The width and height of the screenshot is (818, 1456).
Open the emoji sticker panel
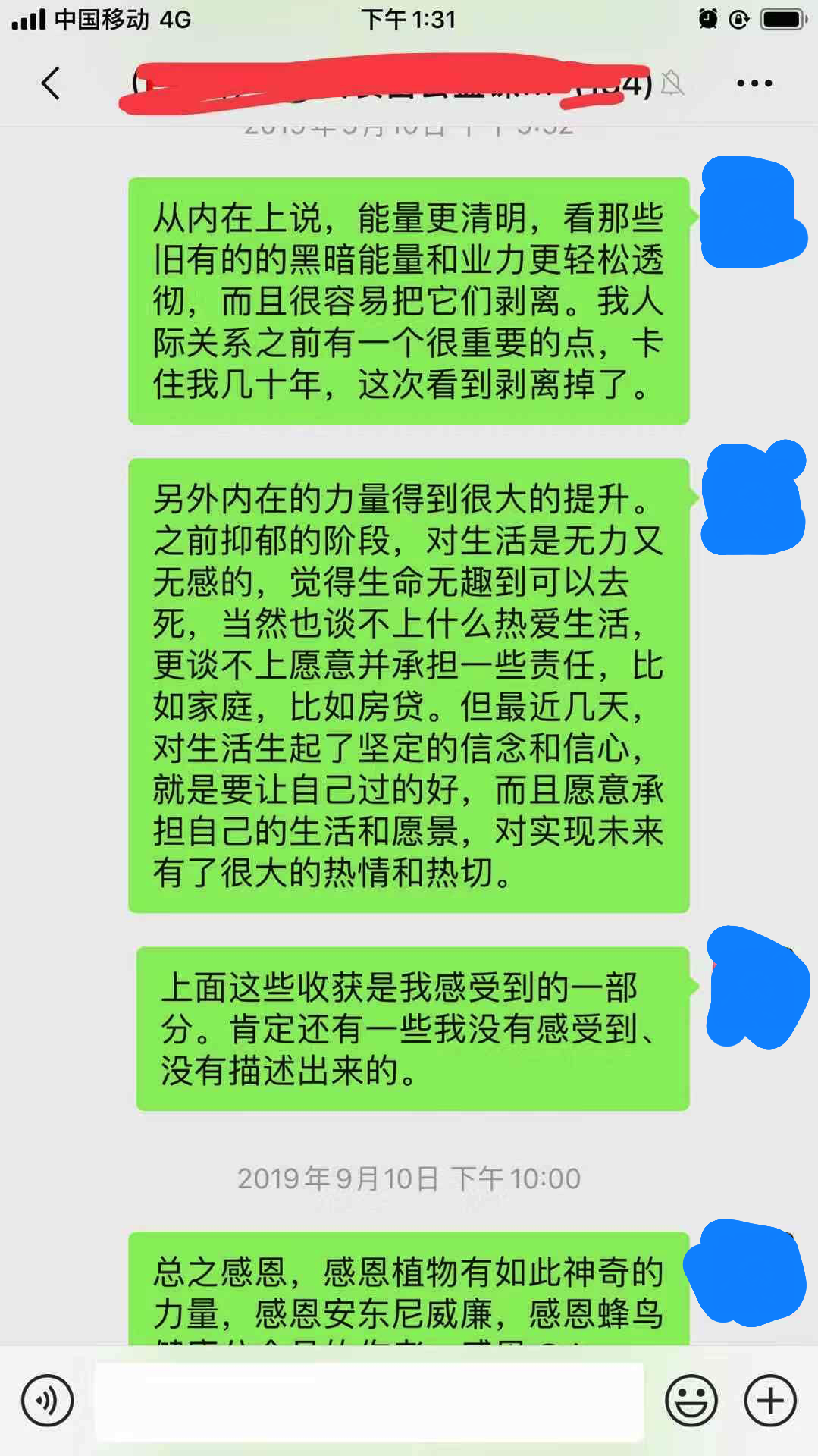coord(691,1400)
